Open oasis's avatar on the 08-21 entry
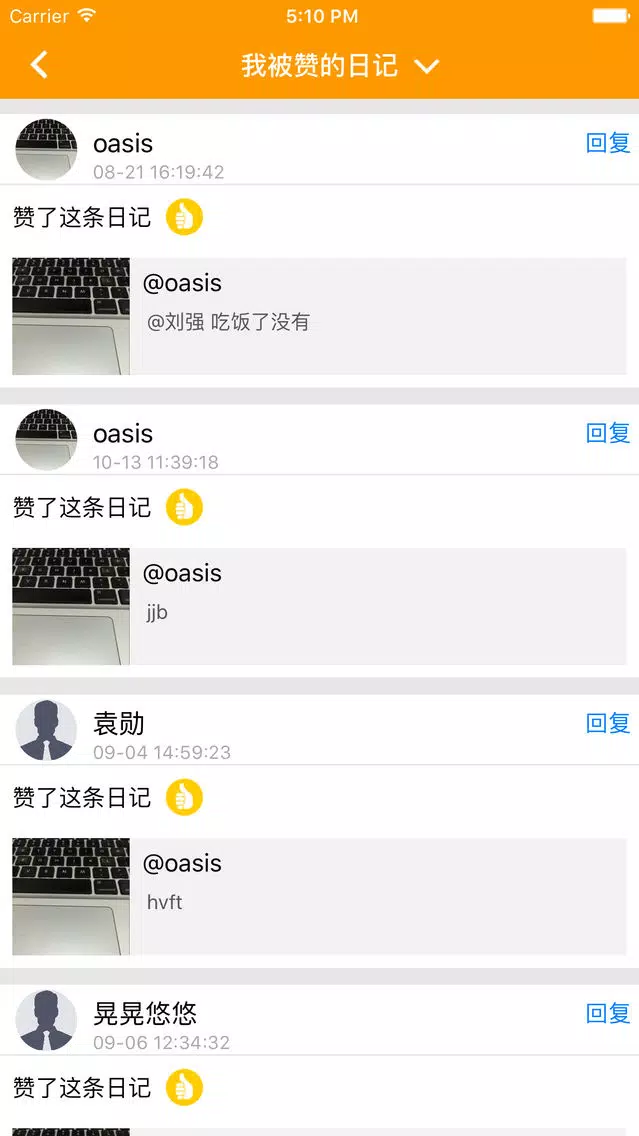 point(46,150)
